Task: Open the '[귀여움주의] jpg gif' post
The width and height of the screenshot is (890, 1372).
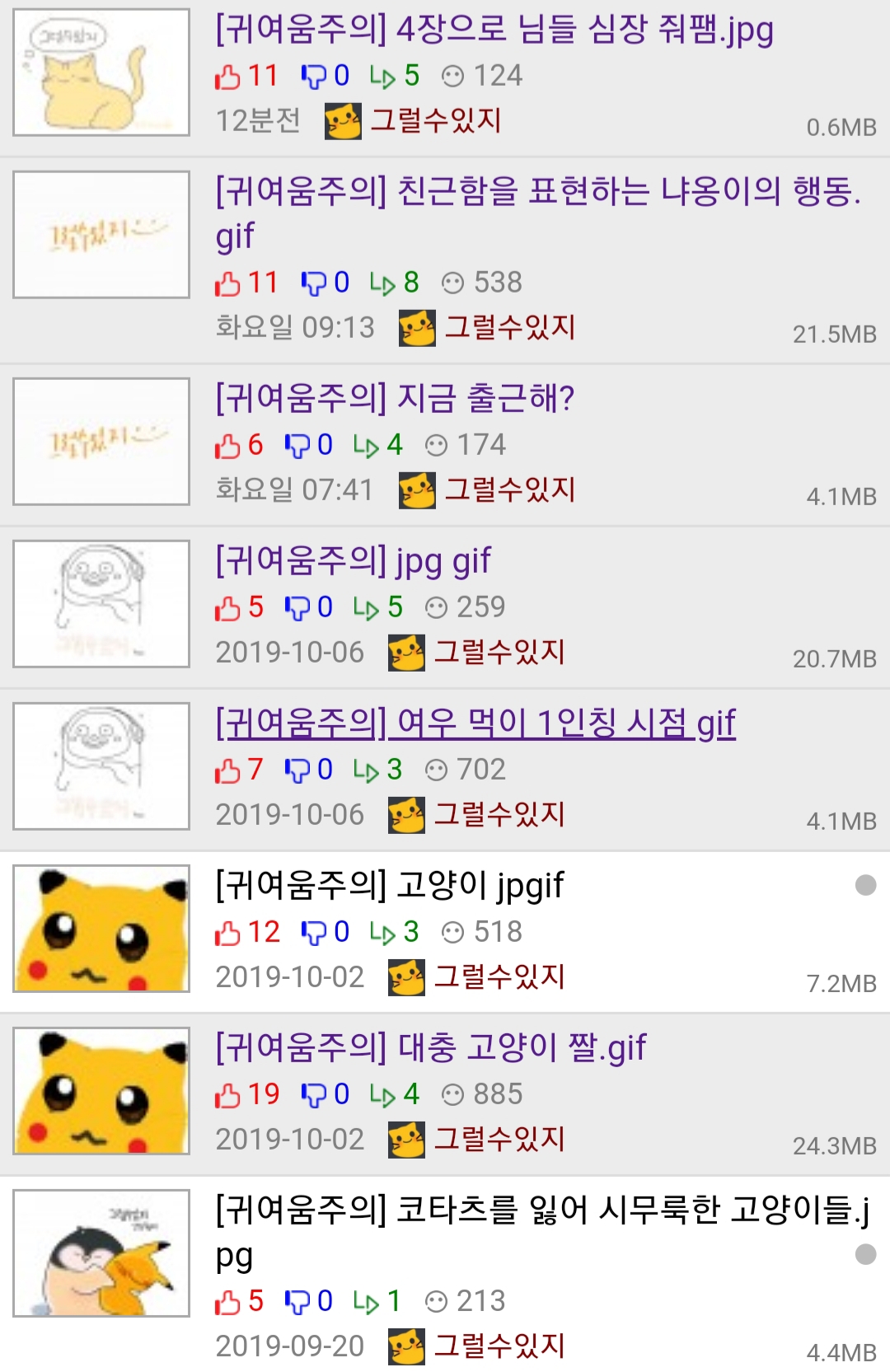Action: [353, 561]
